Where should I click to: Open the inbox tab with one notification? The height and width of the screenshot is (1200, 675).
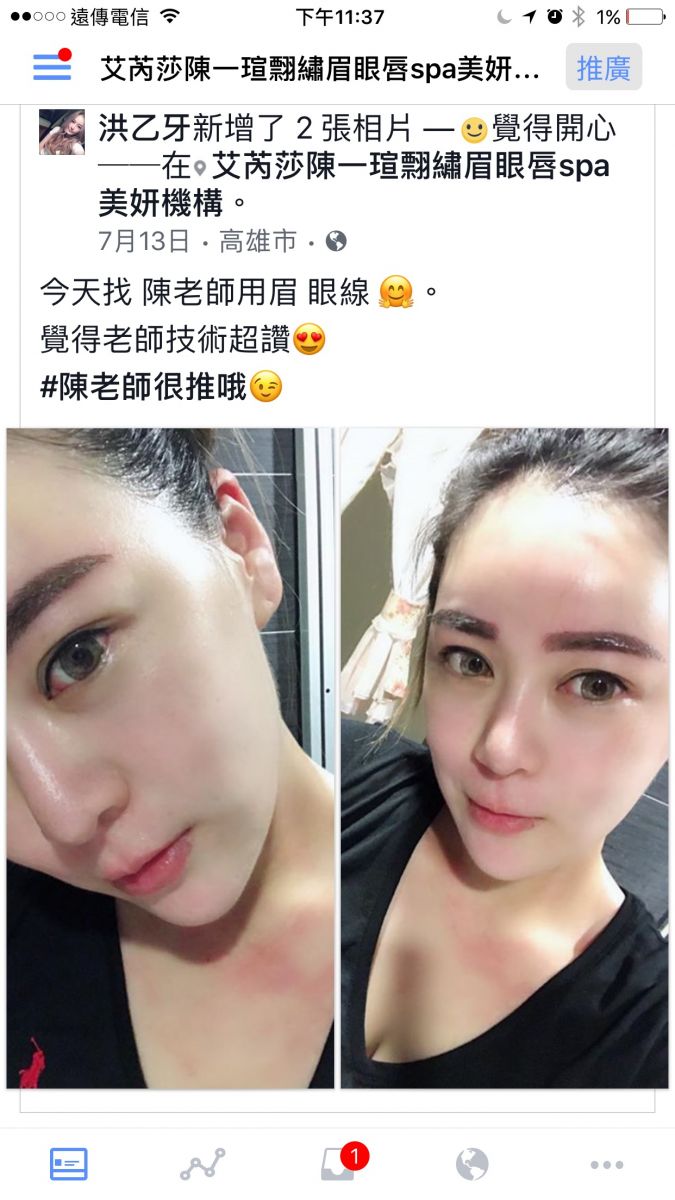coord(338,1164)
